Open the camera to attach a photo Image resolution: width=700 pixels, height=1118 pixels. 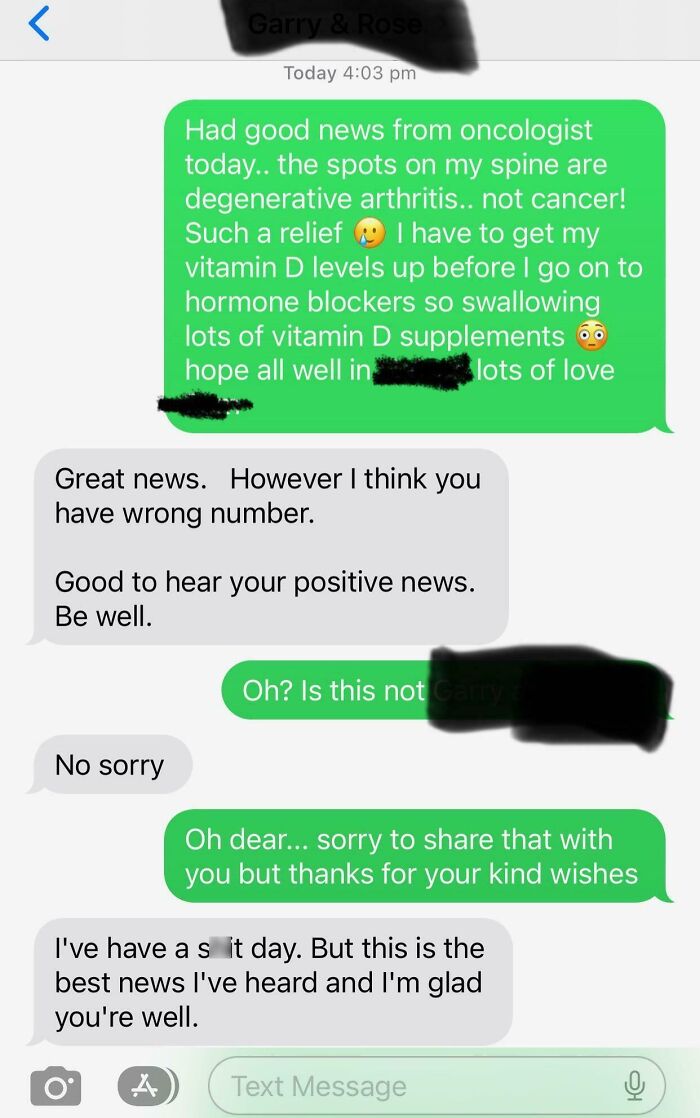[55, 1086]
